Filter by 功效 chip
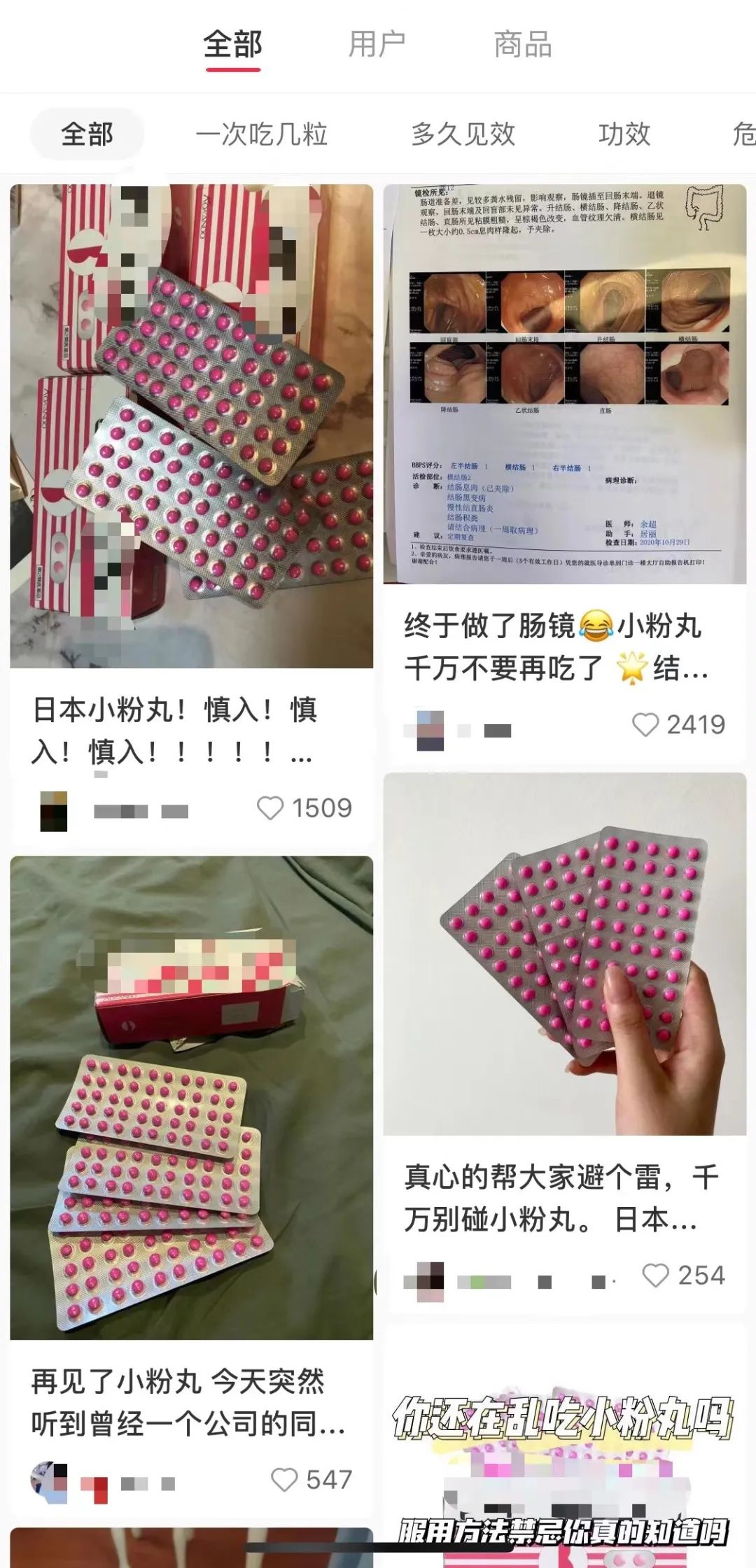 624,134
